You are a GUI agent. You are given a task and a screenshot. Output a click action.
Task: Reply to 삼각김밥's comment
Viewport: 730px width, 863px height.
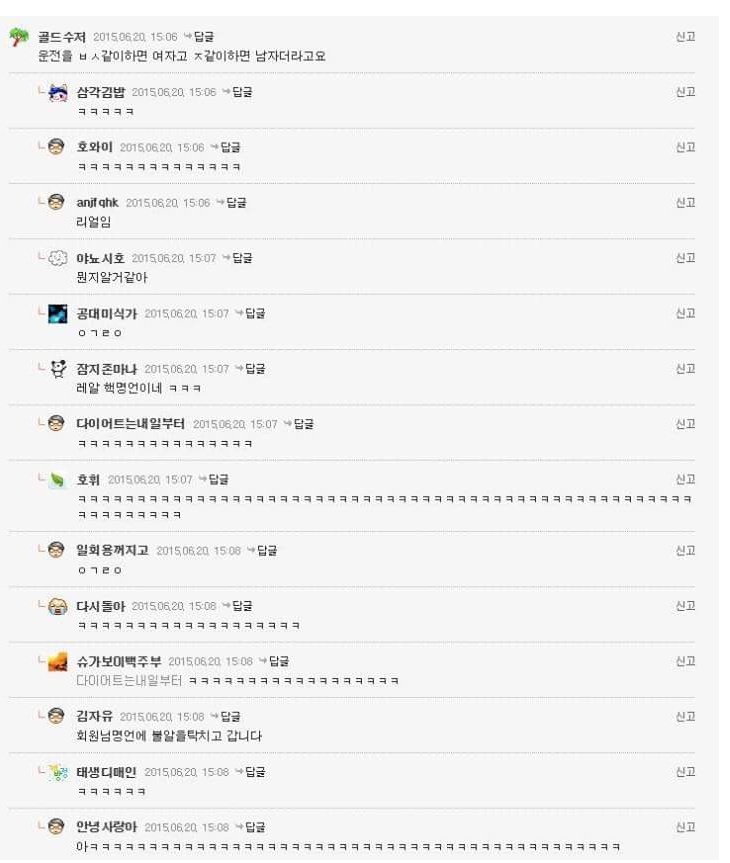(x=242, y=92)
